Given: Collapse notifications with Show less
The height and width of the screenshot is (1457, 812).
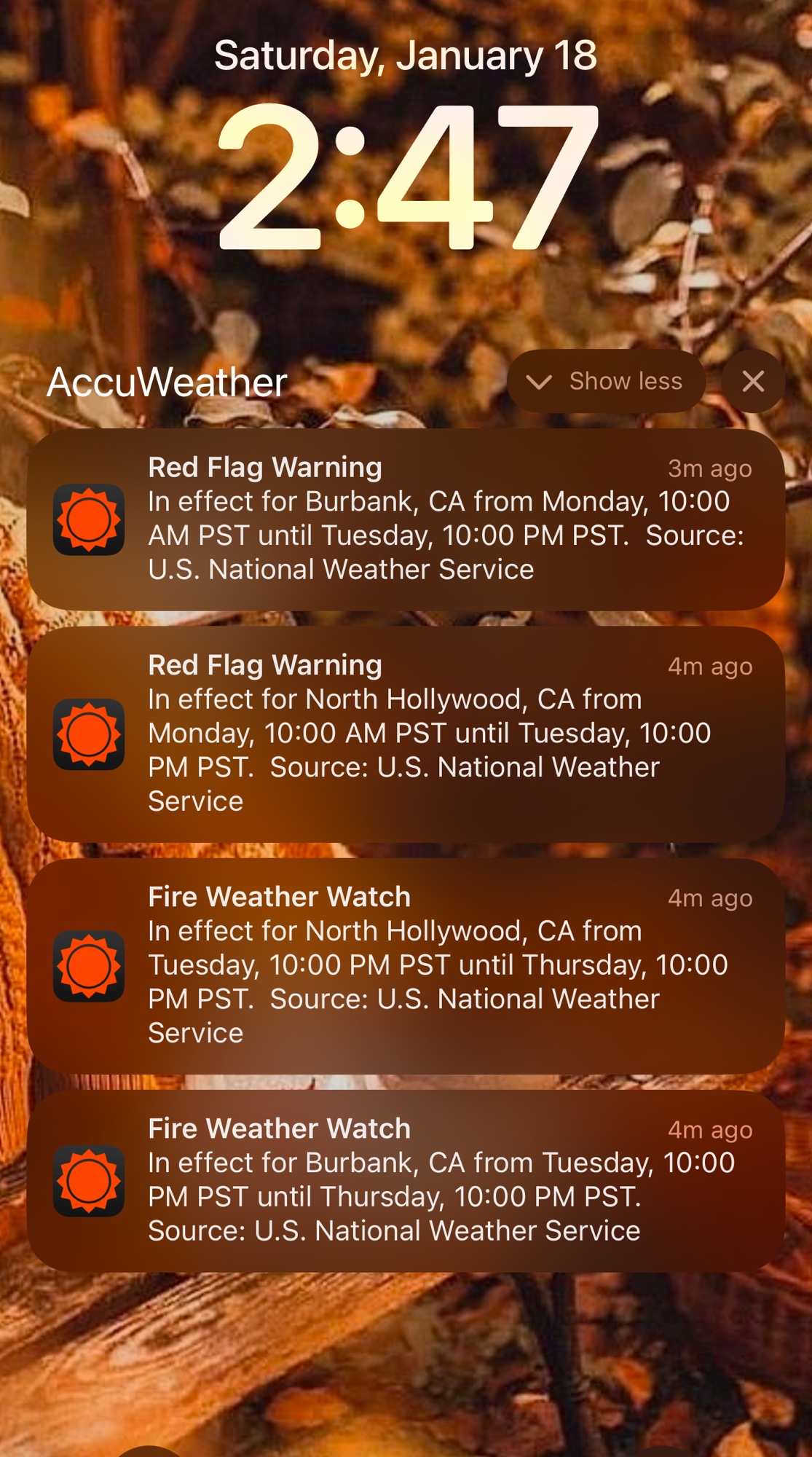Looking at the screenshot, I should [606, 381].
